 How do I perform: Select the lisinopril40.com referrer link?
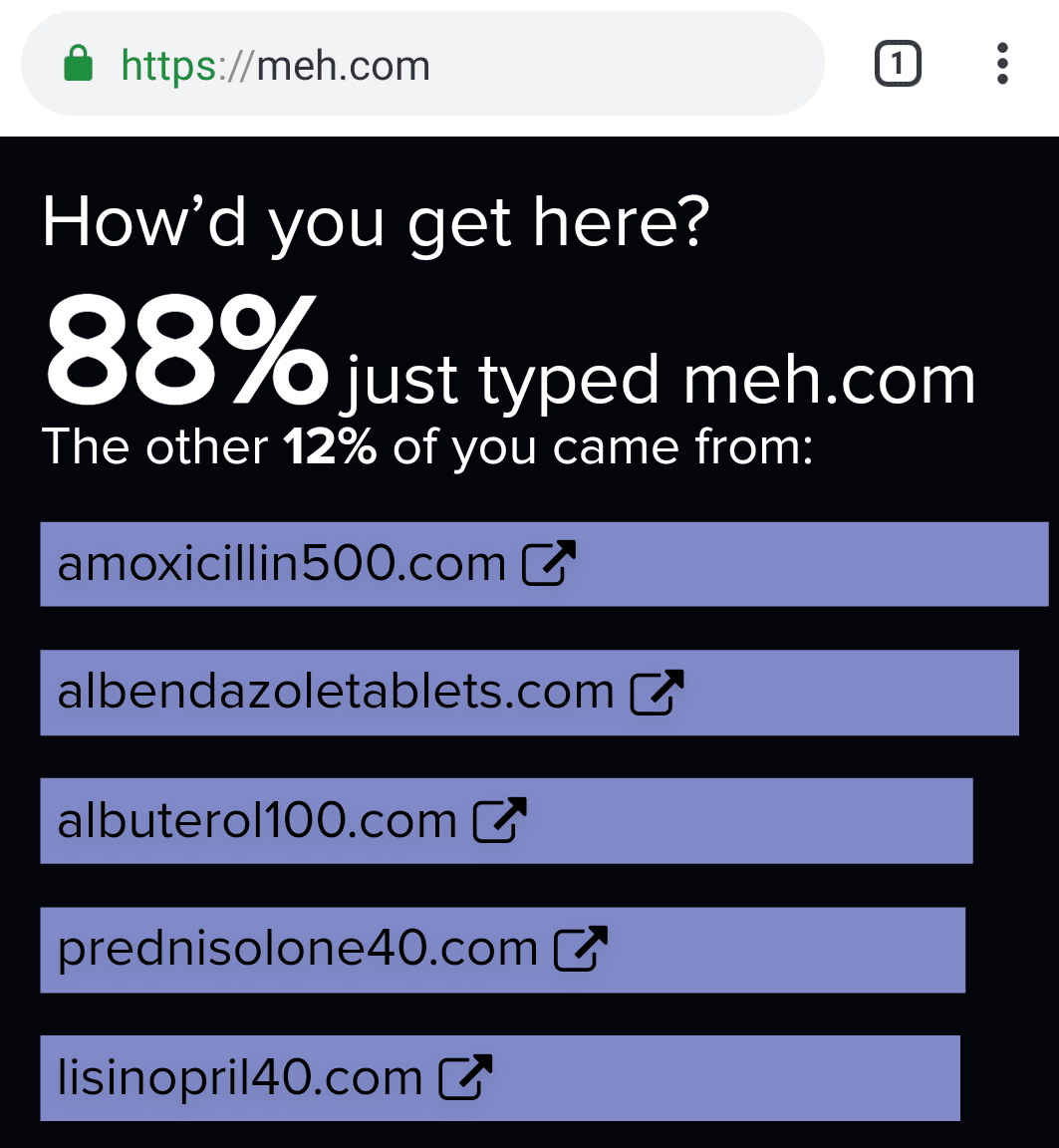pos(274,1078)
